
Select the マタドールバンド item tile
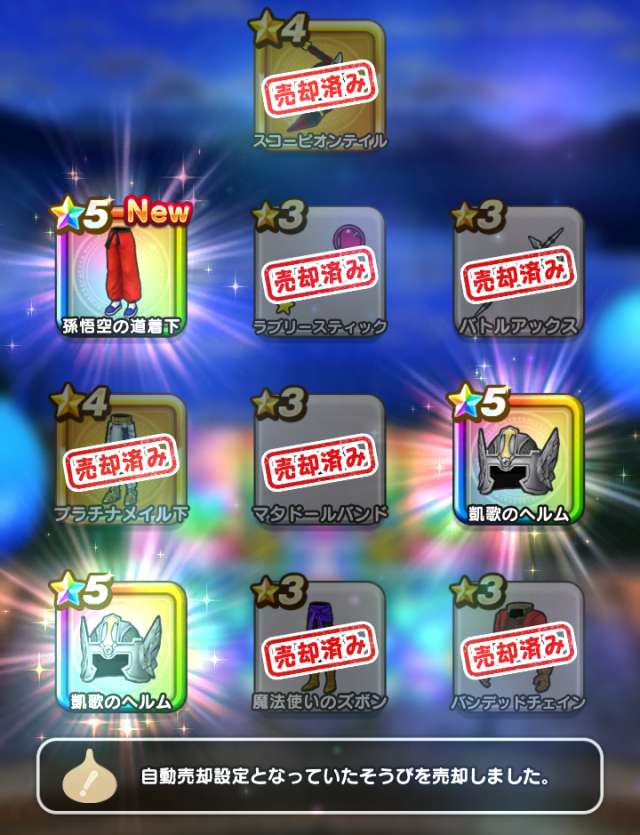point(319,458)
